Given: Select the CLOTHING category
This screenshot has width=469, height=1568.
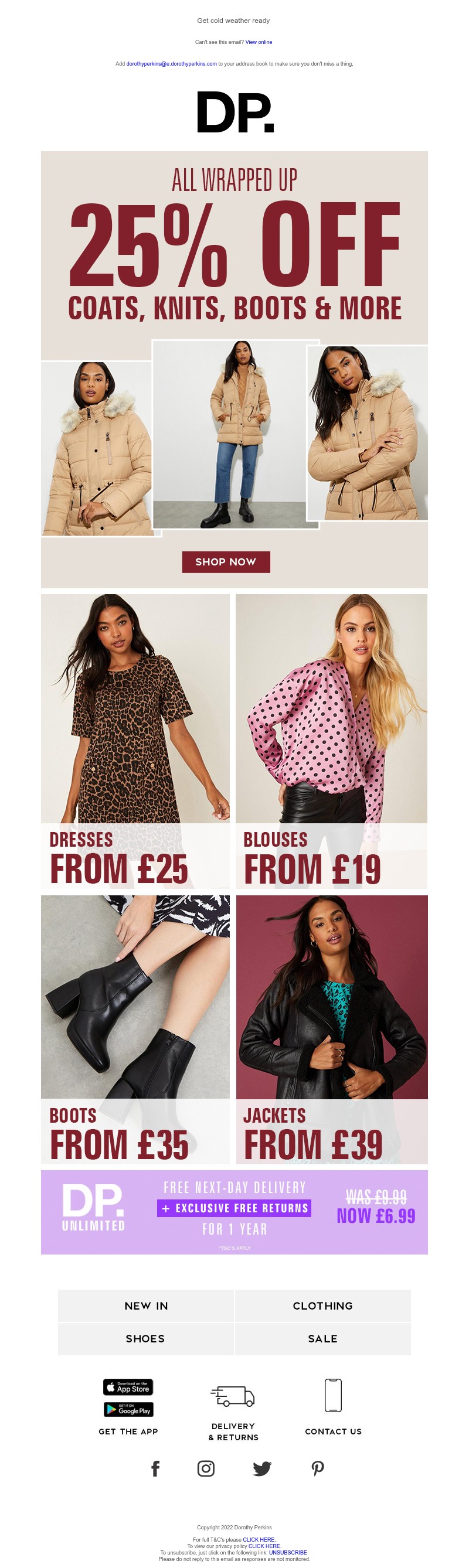Looking at the screenshot, I should [322, 1305].
